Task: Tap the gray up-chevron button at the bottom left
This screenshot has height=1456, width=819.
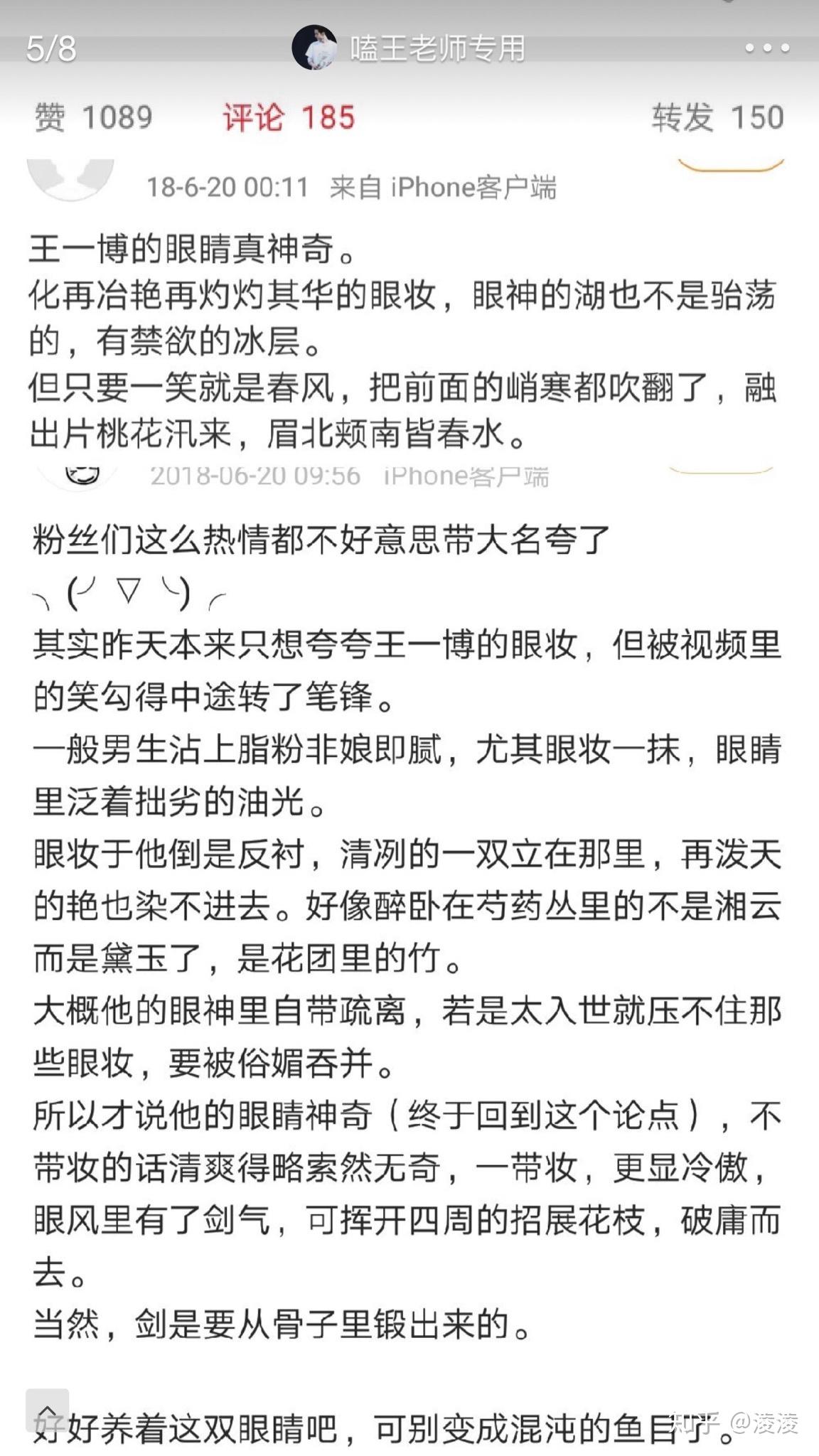Action: (48, 1410)
